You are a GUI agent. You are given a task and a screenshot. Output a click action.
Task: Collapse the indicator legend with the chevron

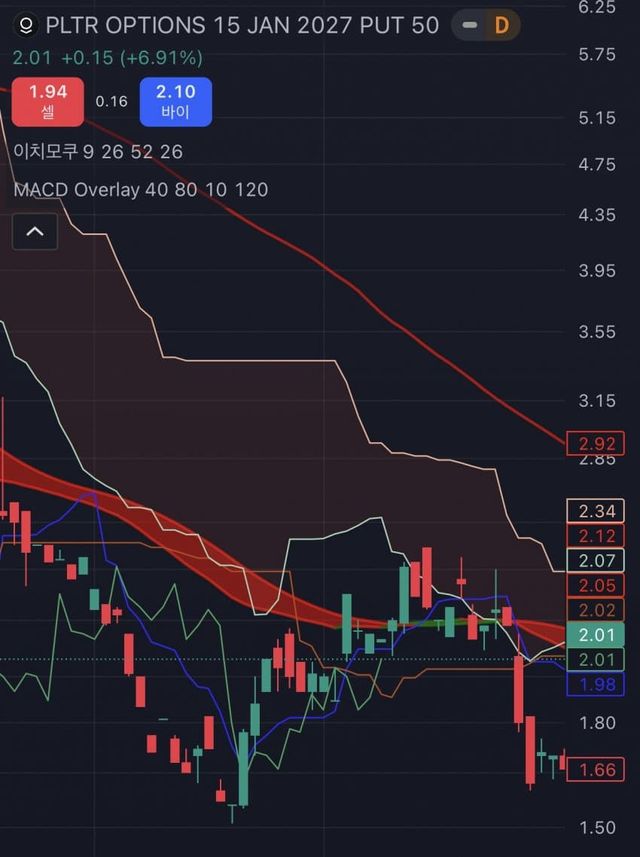tap(35, 232)
